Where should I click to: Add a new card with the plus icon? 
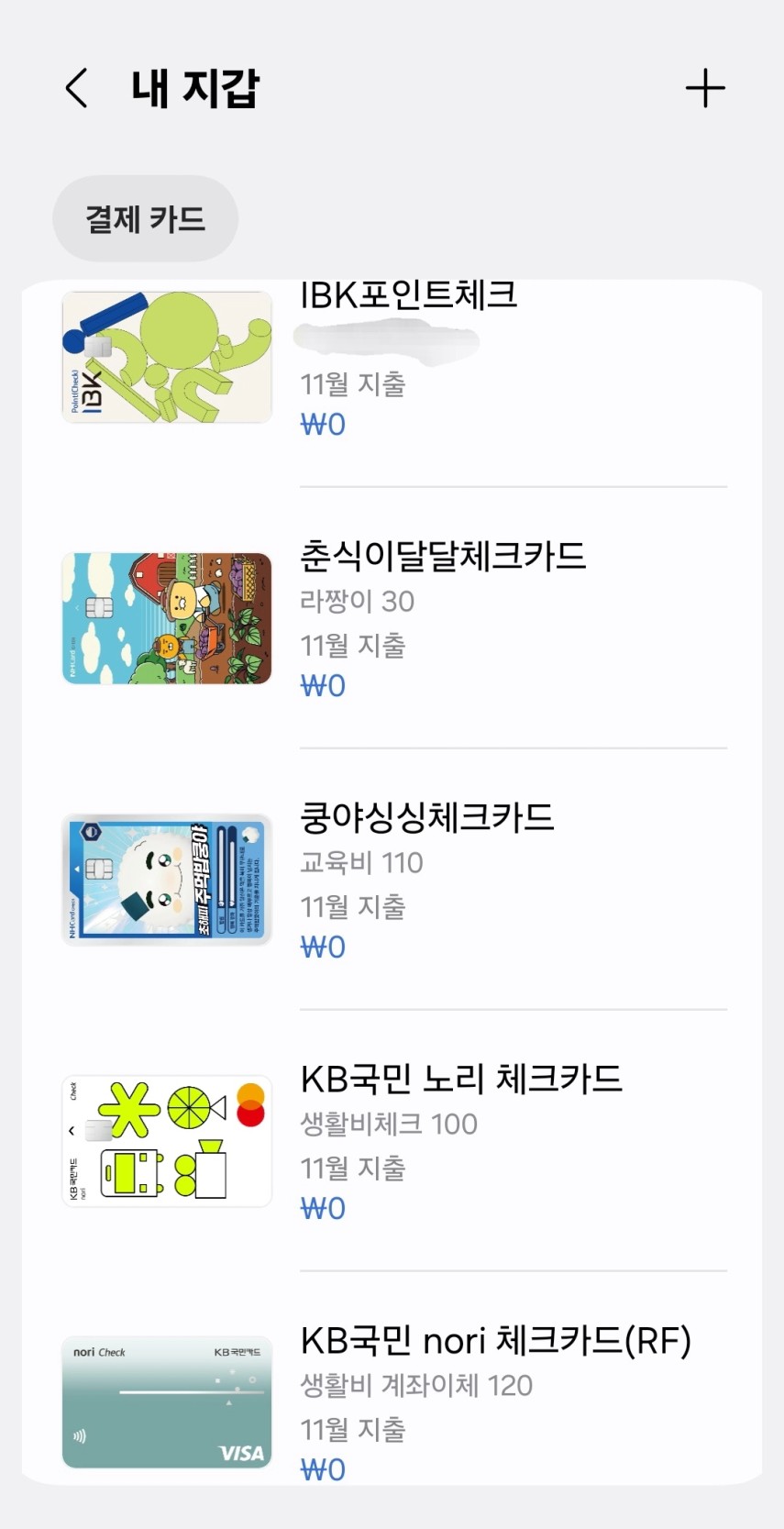[x=705, y=89]
